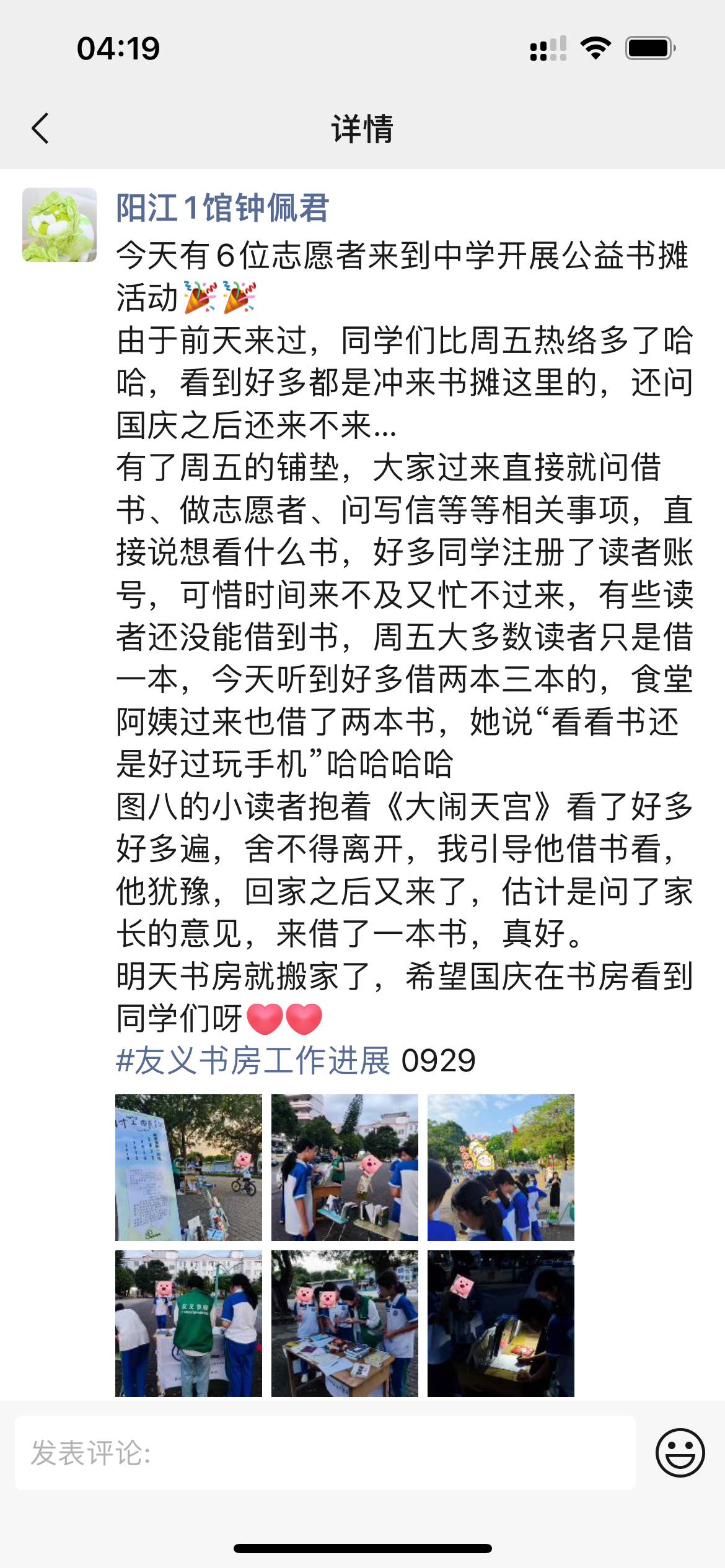Tap the cabbage profile avatar
Screen dimensions: 725x1568
[x=59, y=225]
